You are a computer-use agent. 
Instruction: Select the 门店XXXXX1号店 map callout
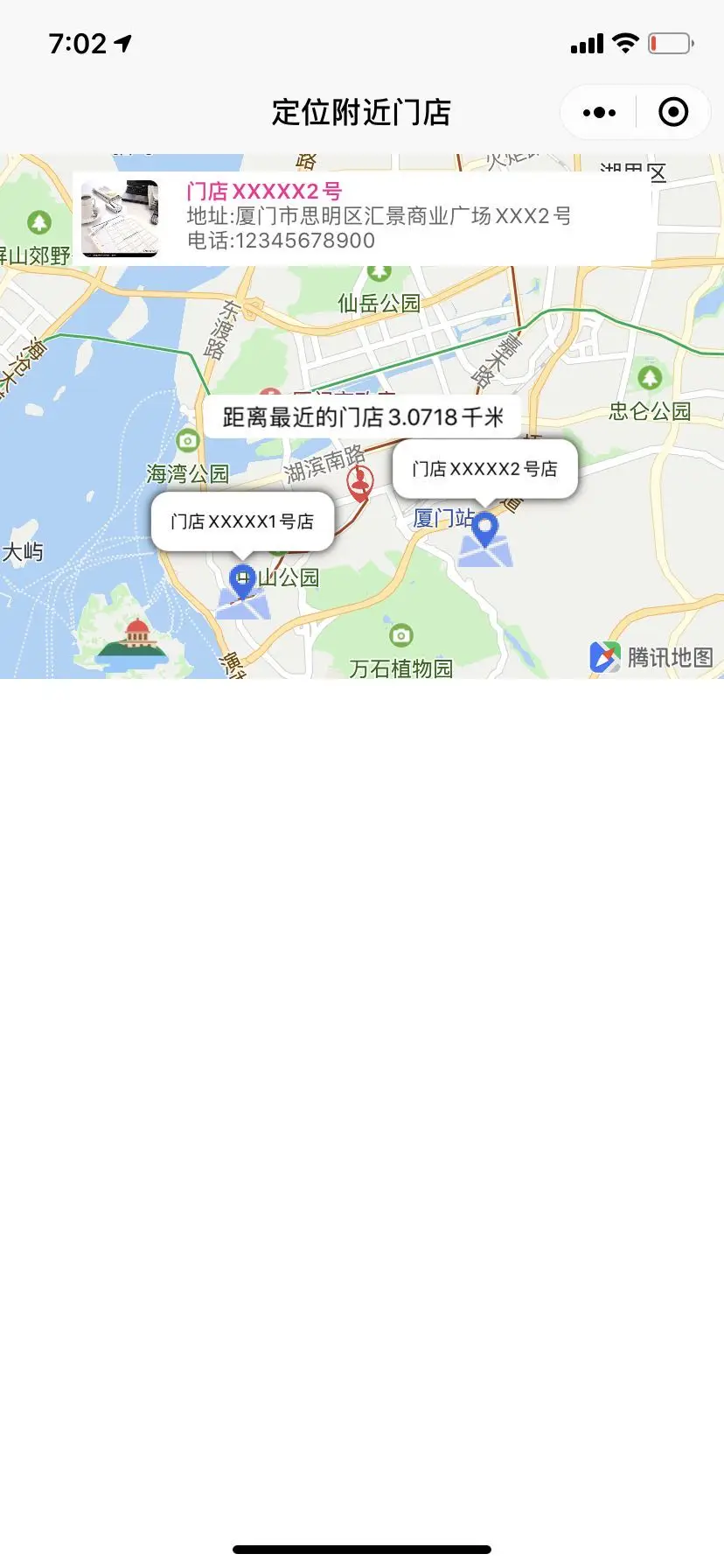coord(242,521)
